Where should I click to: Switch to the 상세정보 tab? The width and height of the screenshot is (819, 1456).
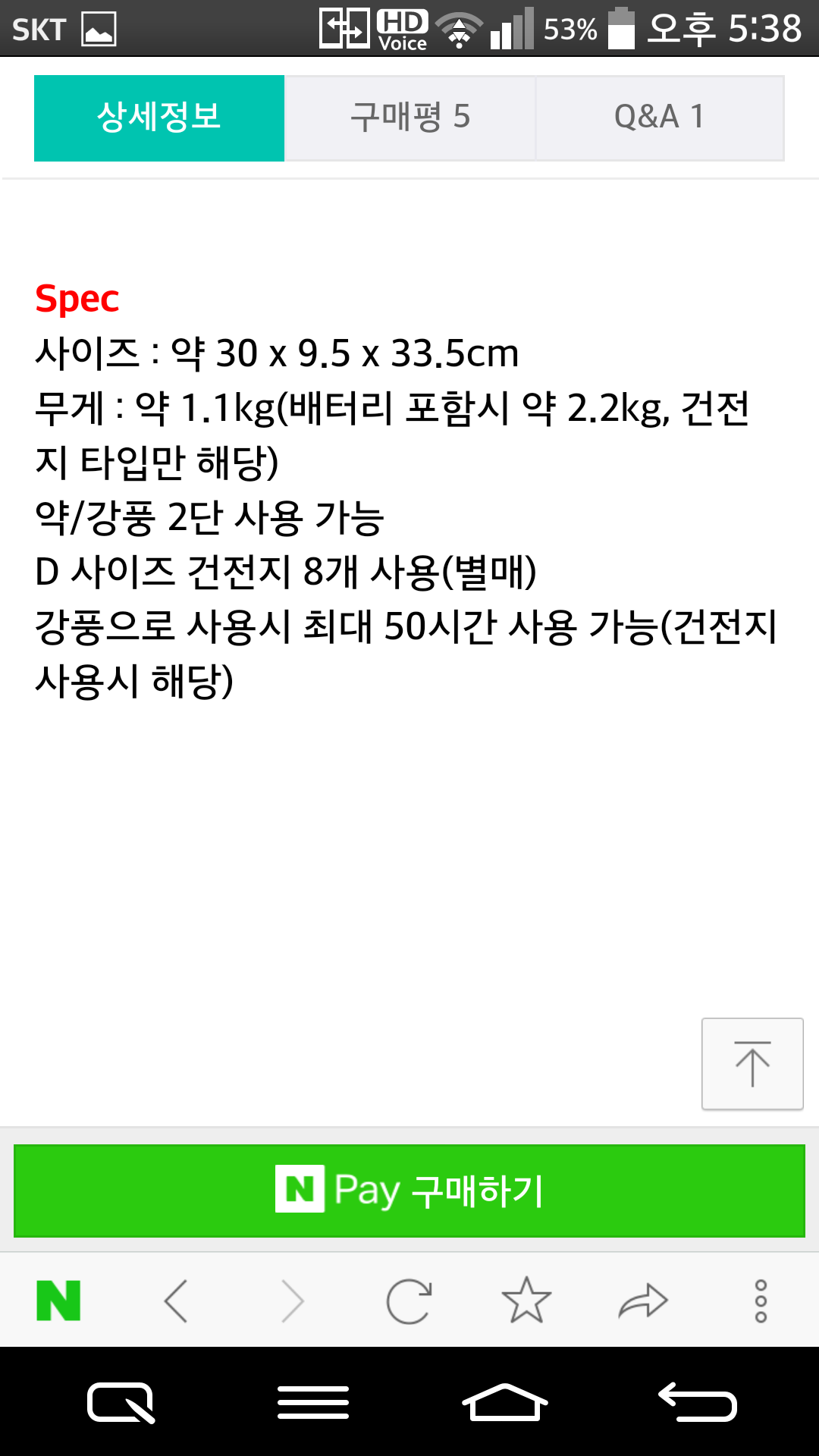tap(159, 118)
